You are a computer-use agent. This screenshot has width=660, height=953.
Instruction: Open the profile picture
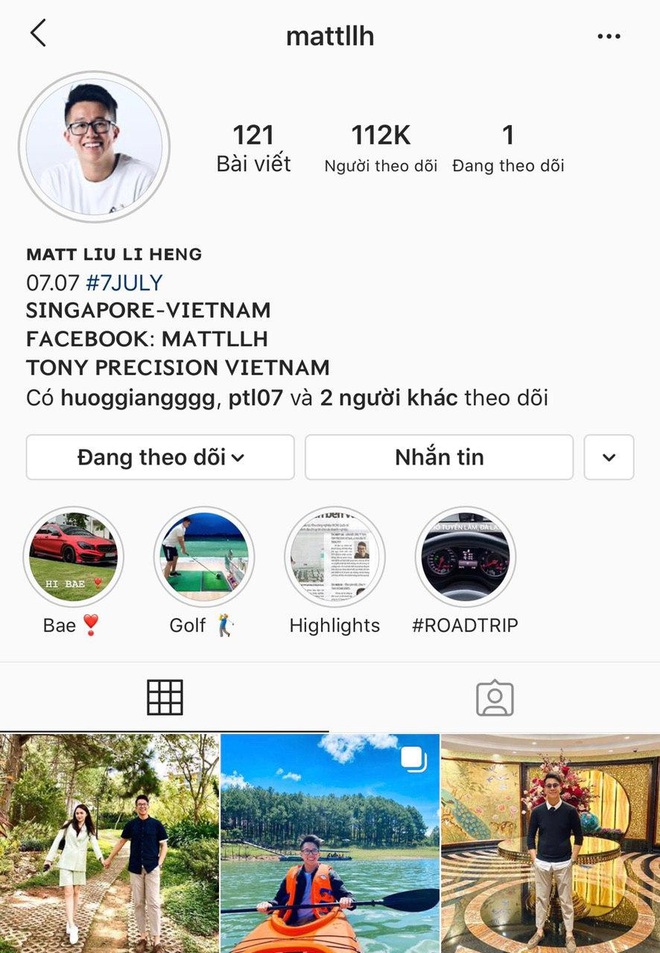94,147
